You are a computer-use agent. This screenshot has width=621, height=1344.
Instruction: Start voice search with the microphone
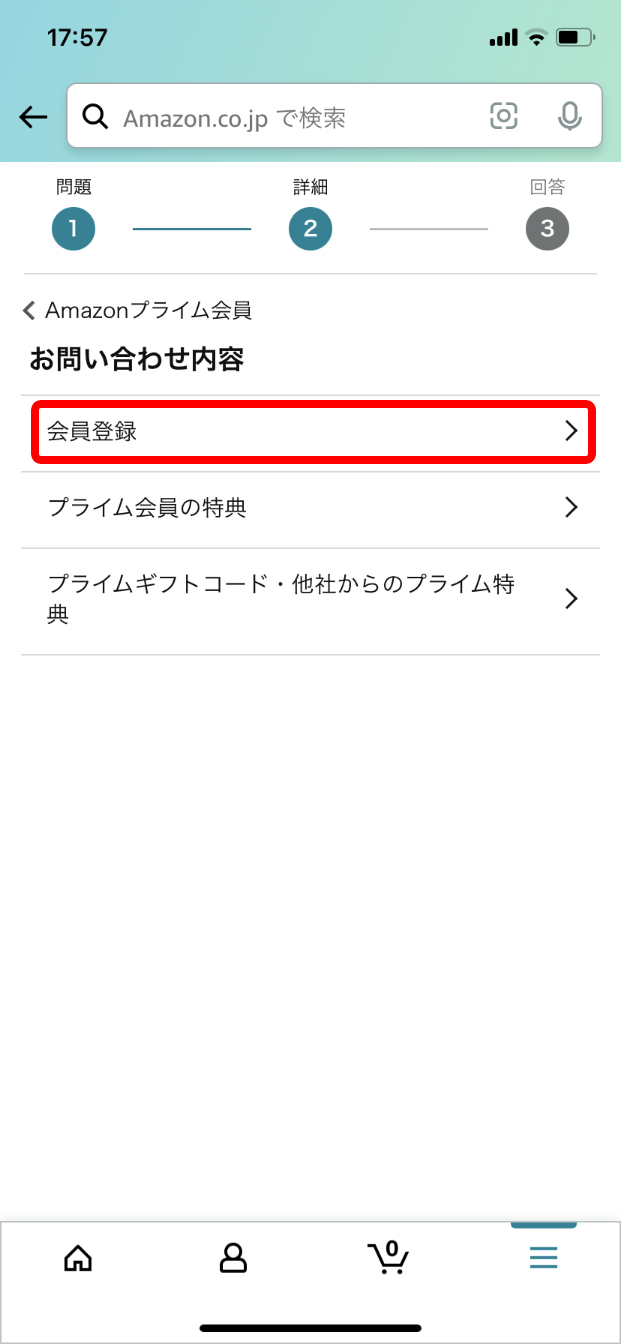pyautogui.click(x=569, y=117)
